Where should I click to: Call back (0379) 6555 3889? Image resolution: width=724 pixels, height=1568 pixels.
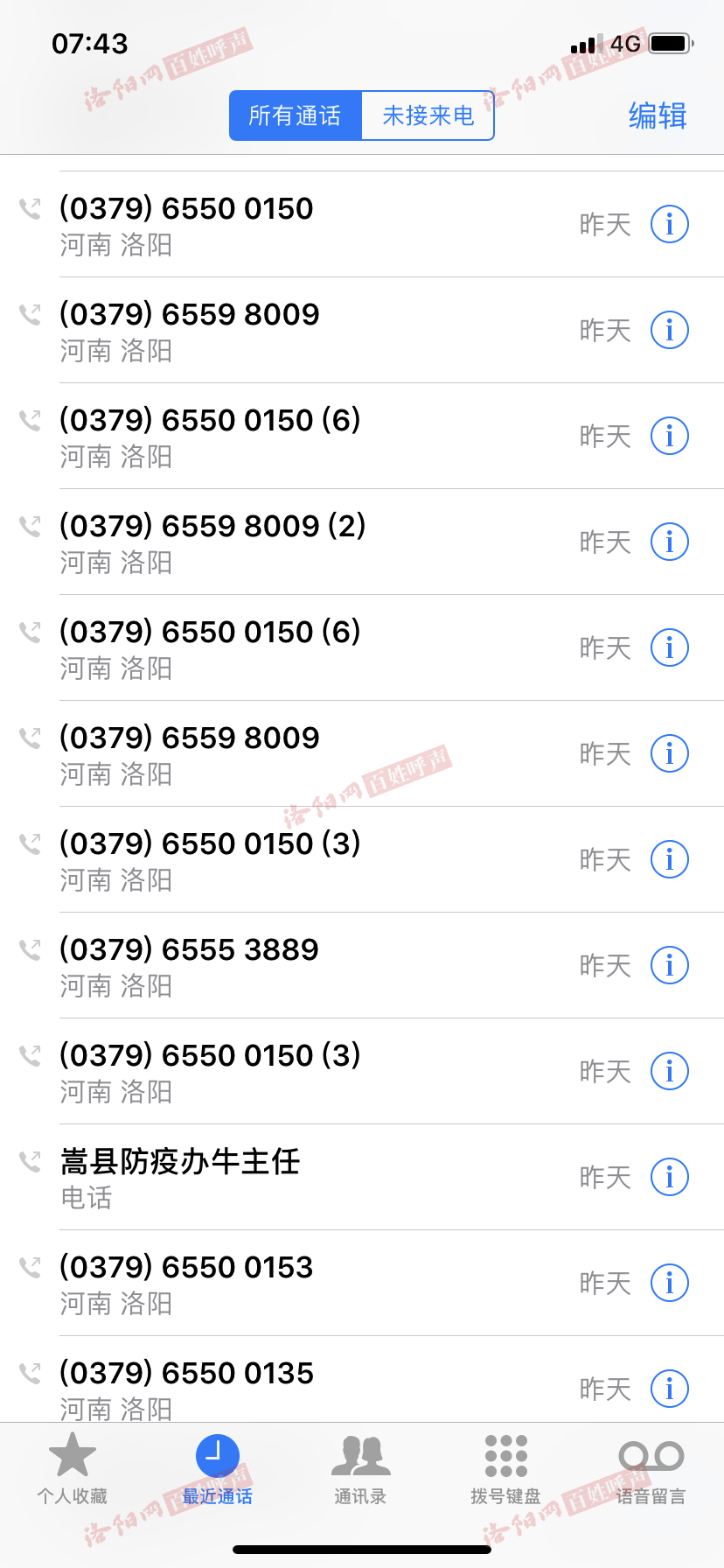pyautogui.click(x=362, y=965)
